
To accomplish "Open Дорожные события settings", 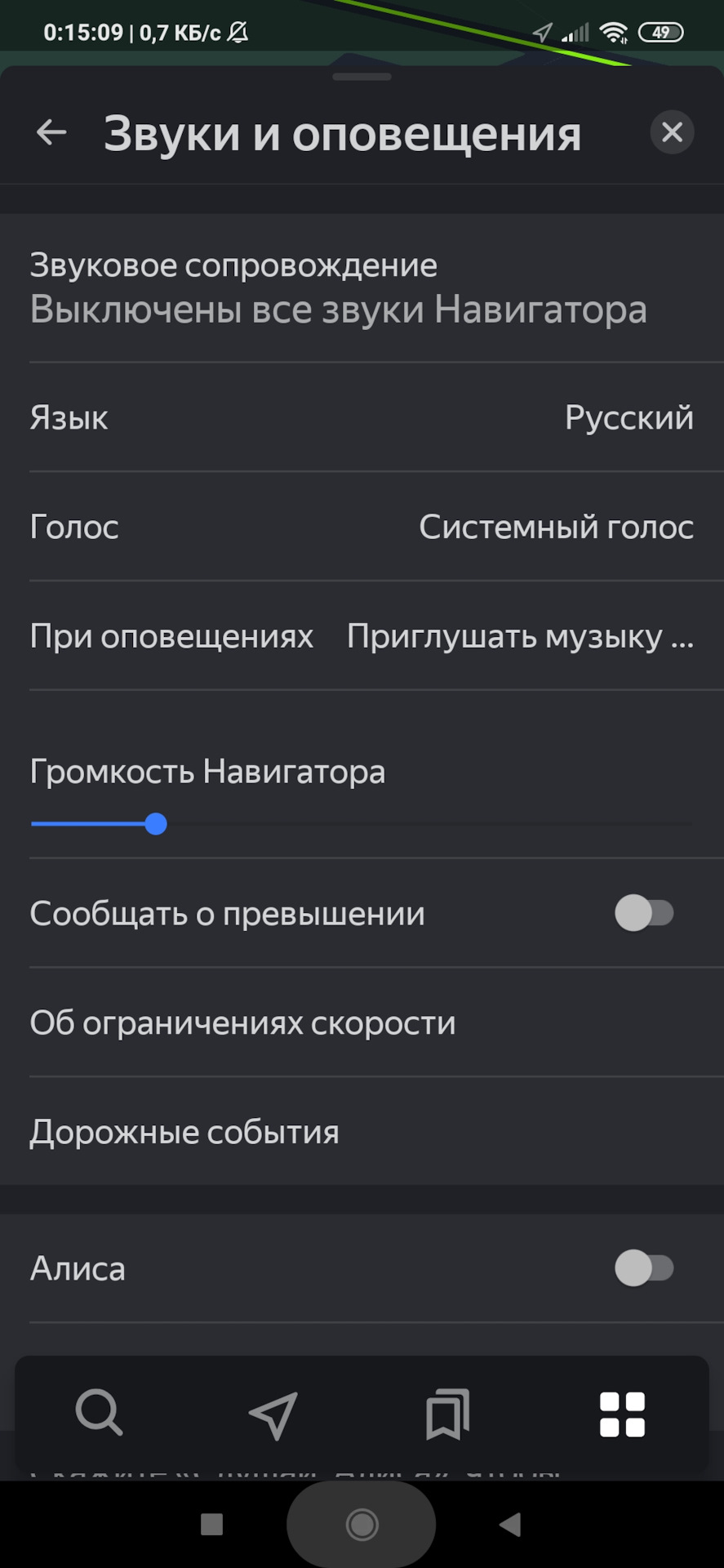I will tap(362, 1132).
